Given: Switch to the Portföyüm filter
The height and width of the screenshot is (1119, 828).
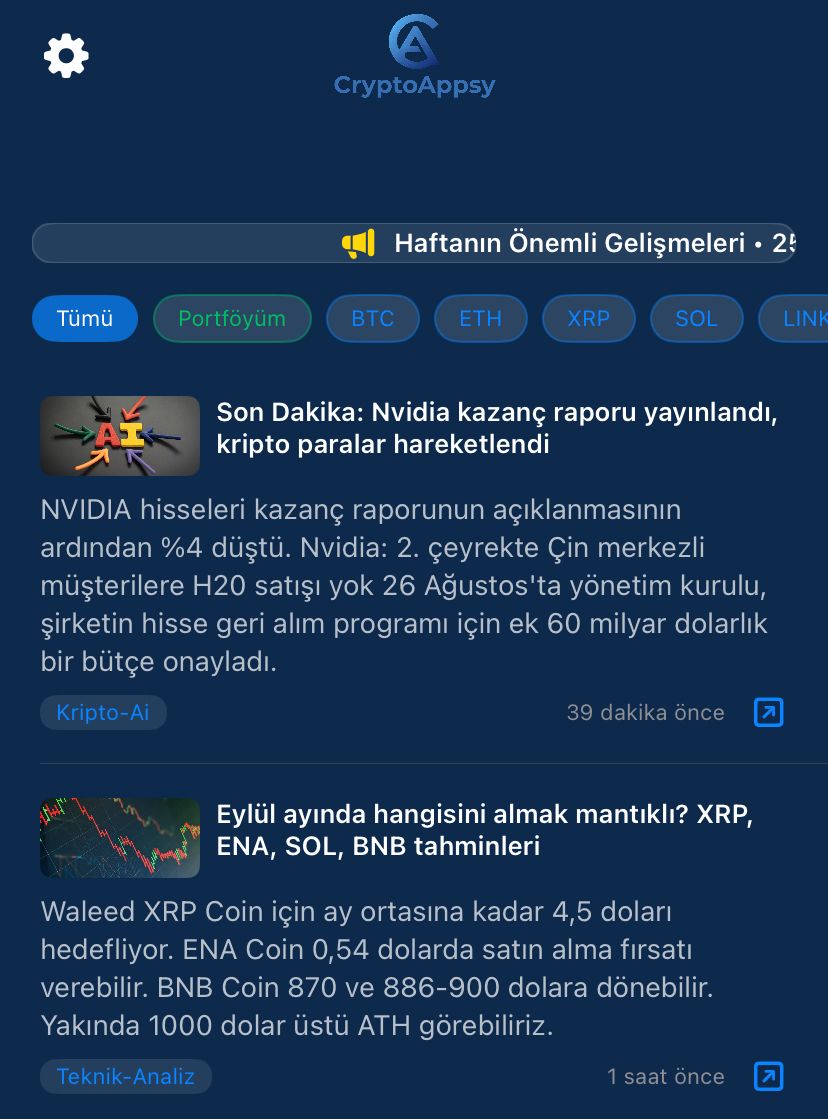Looking at the screenshot, I should coord(232,319).
